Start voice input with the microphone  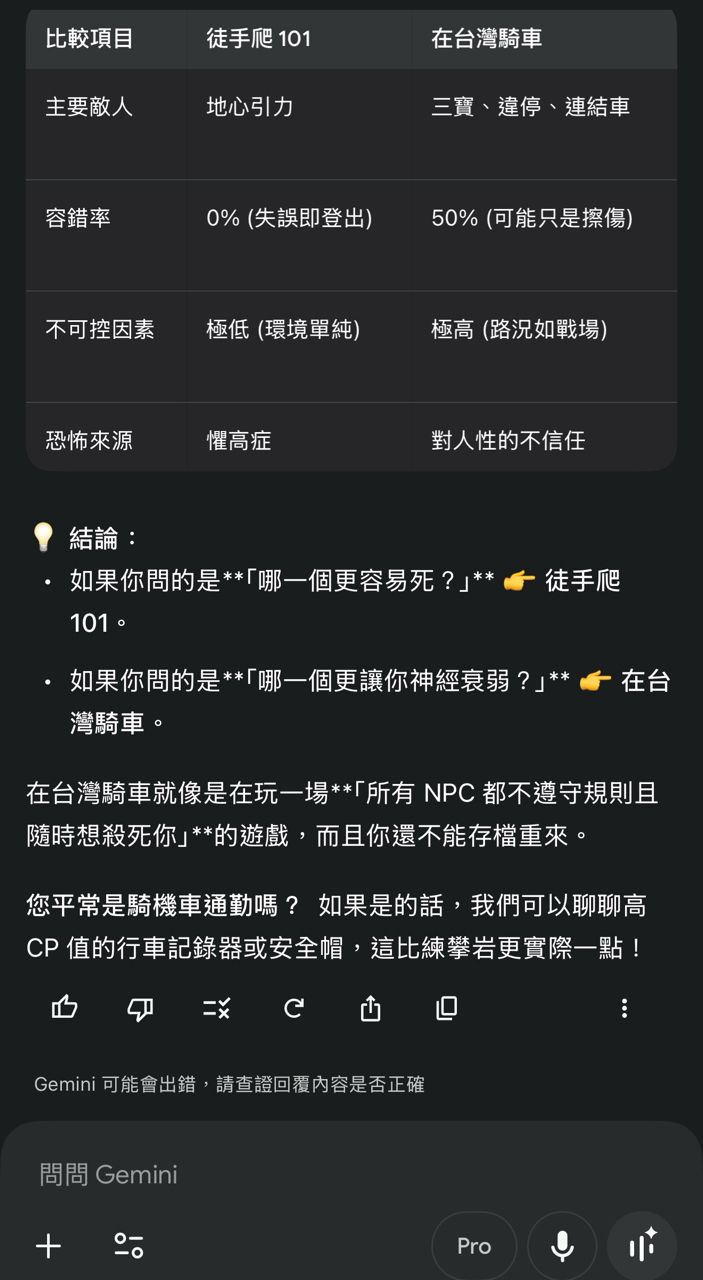point(562,1246)
